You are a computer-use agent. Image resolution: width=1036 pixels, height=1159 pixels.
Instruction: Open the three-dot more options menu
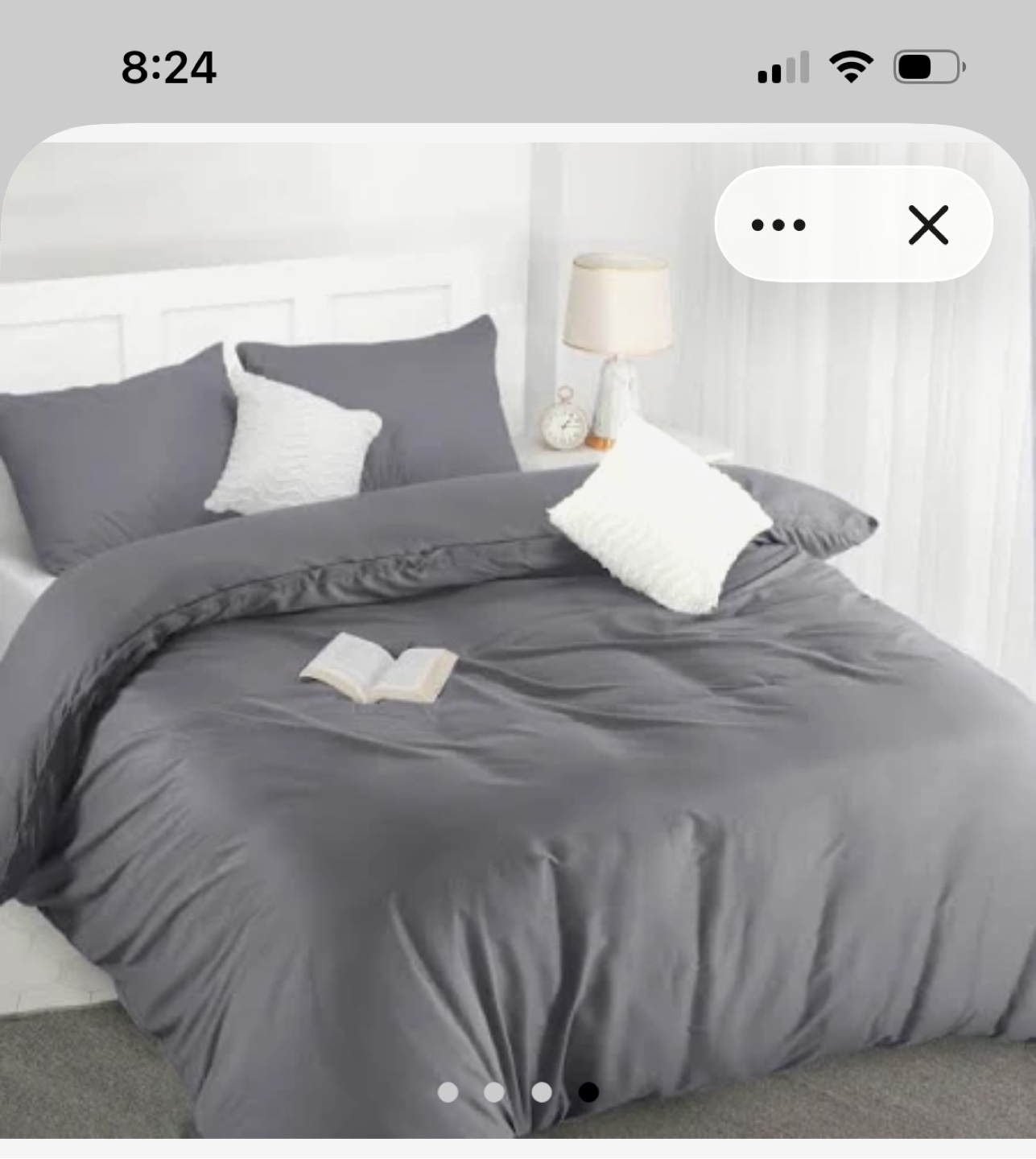pyautogui.click(x=778, y=225)
